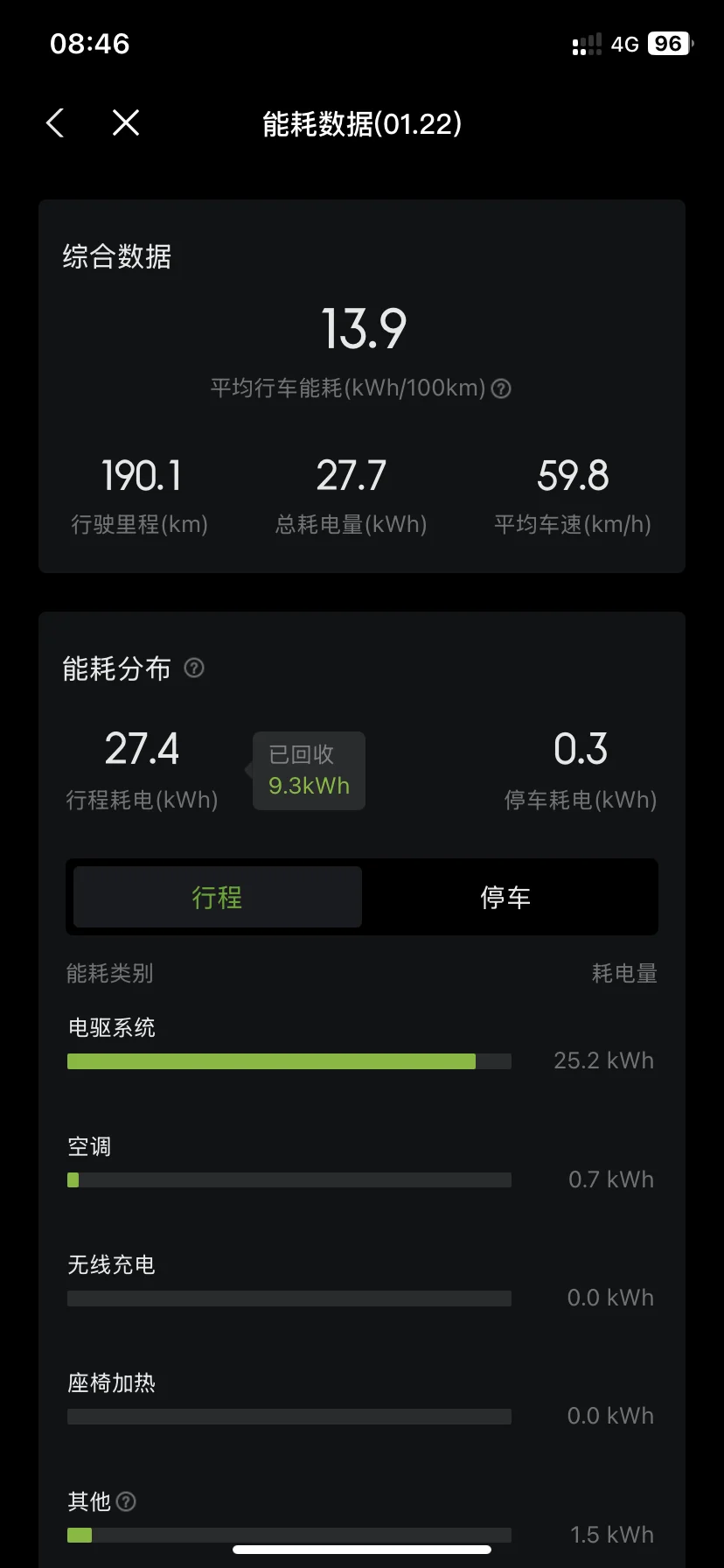Open help icon next to 能耗分布

[x=194, y=668]
